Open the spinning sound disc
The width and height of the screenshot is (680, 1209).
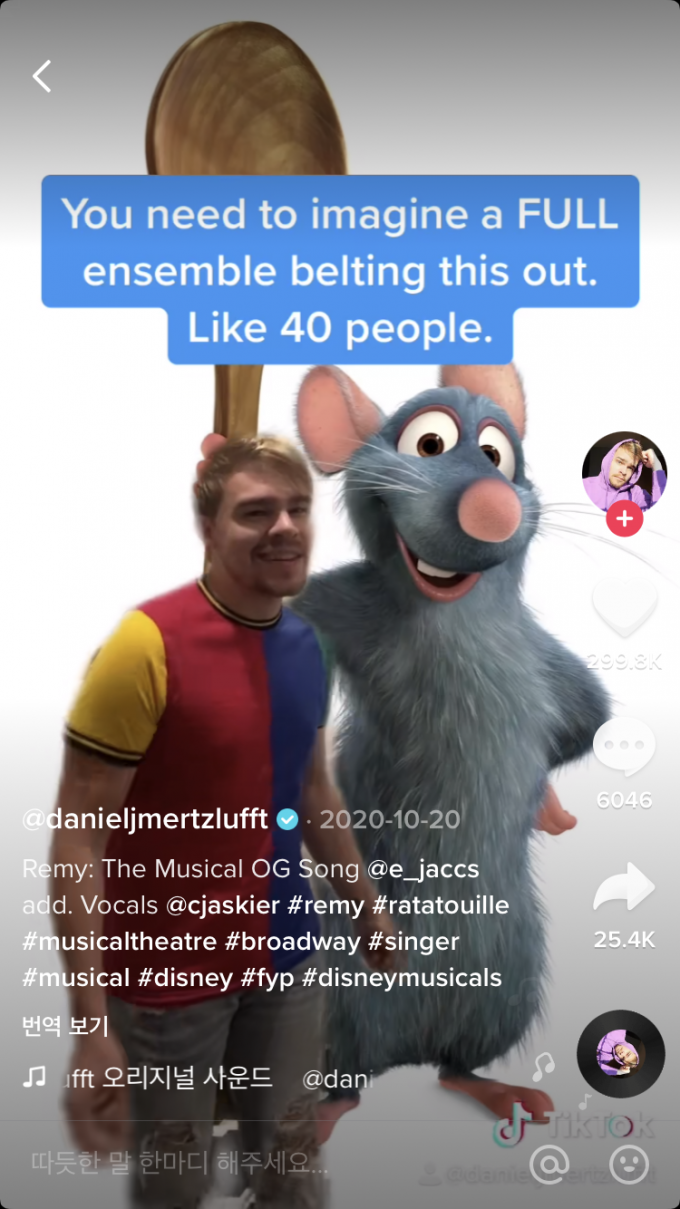pyautogui.click(x=620, y=1054)
